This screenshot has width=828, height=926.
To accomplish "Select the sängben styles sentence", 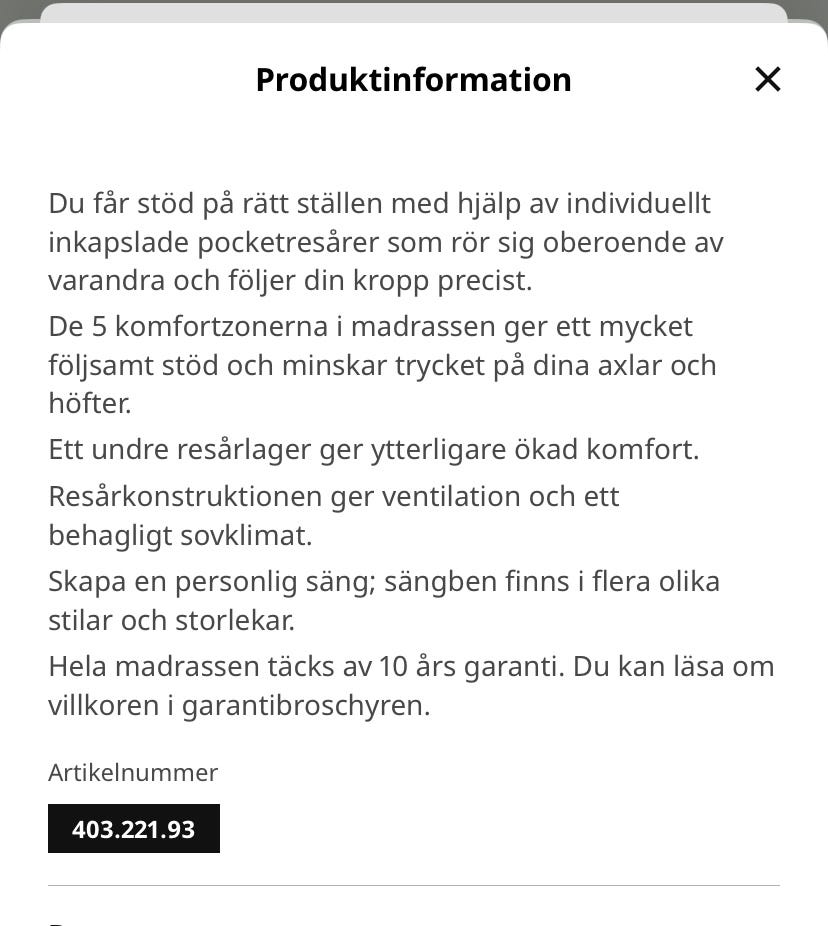I will [383, 600].
